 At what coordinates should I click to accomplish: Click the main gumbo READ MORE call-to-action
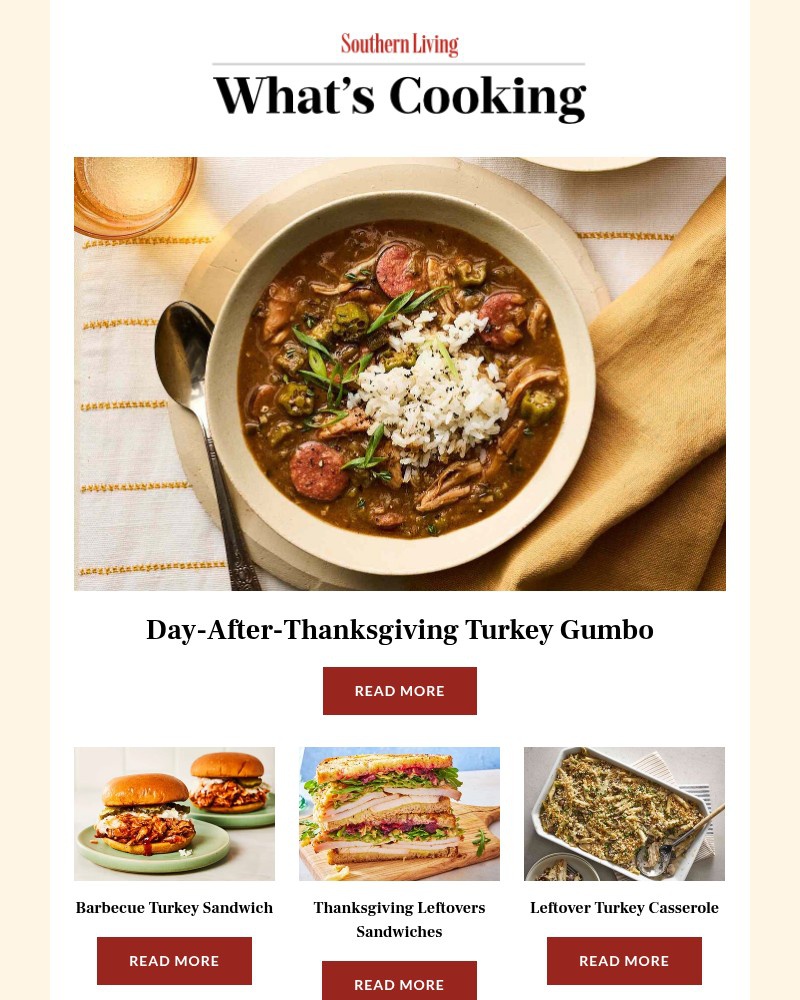[x=400, y=690]
